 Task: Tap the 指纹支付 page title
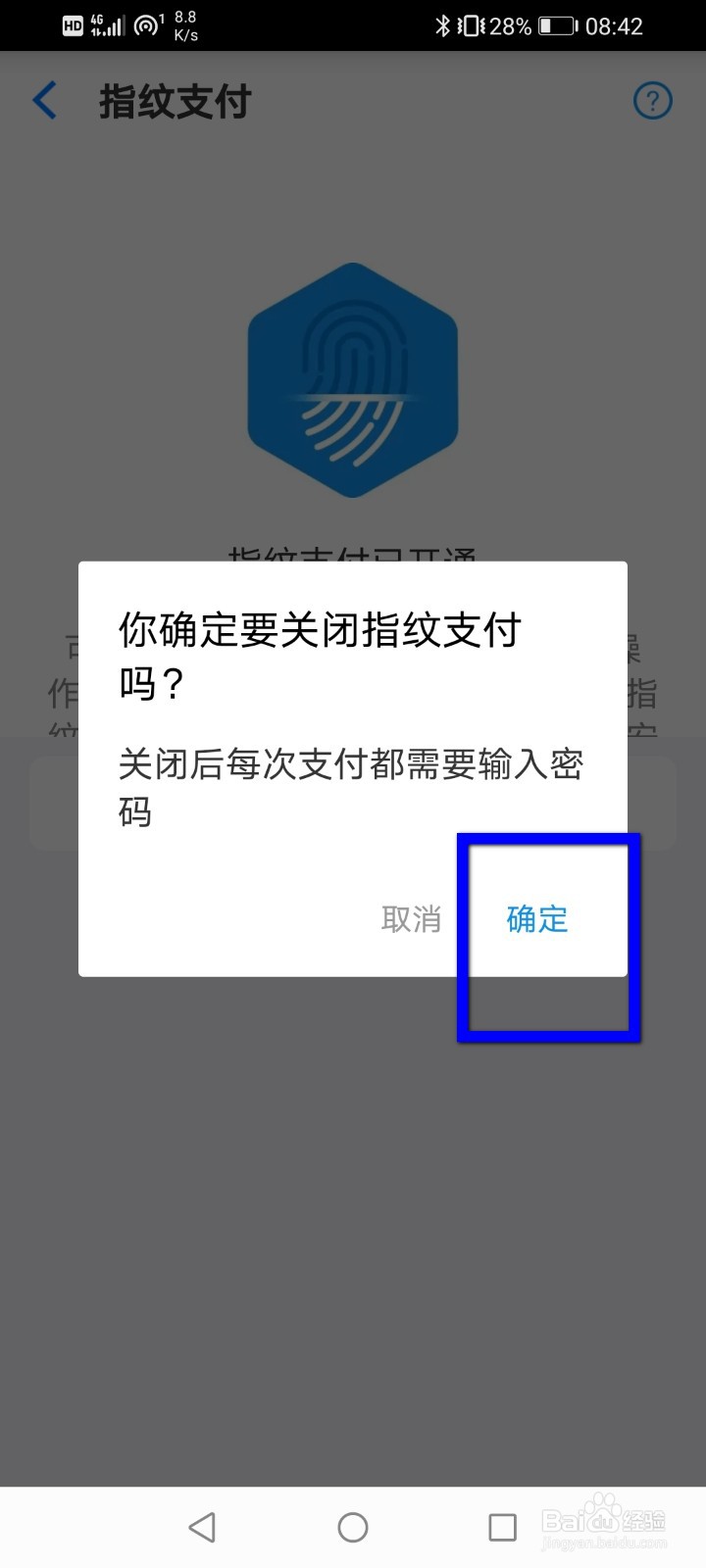(175, 101)
